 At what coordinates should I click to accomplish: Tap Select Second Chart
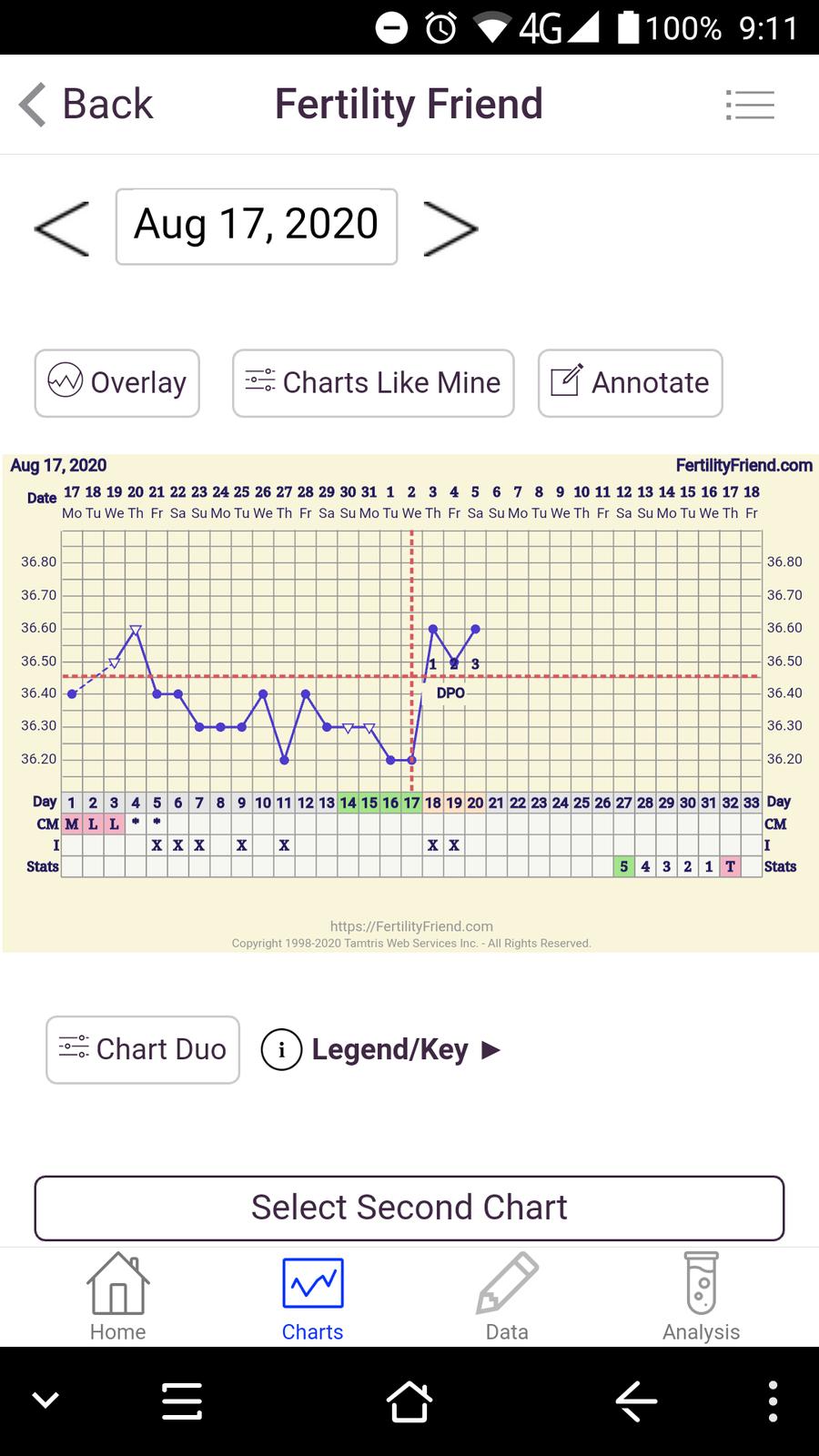[409, 1208]
